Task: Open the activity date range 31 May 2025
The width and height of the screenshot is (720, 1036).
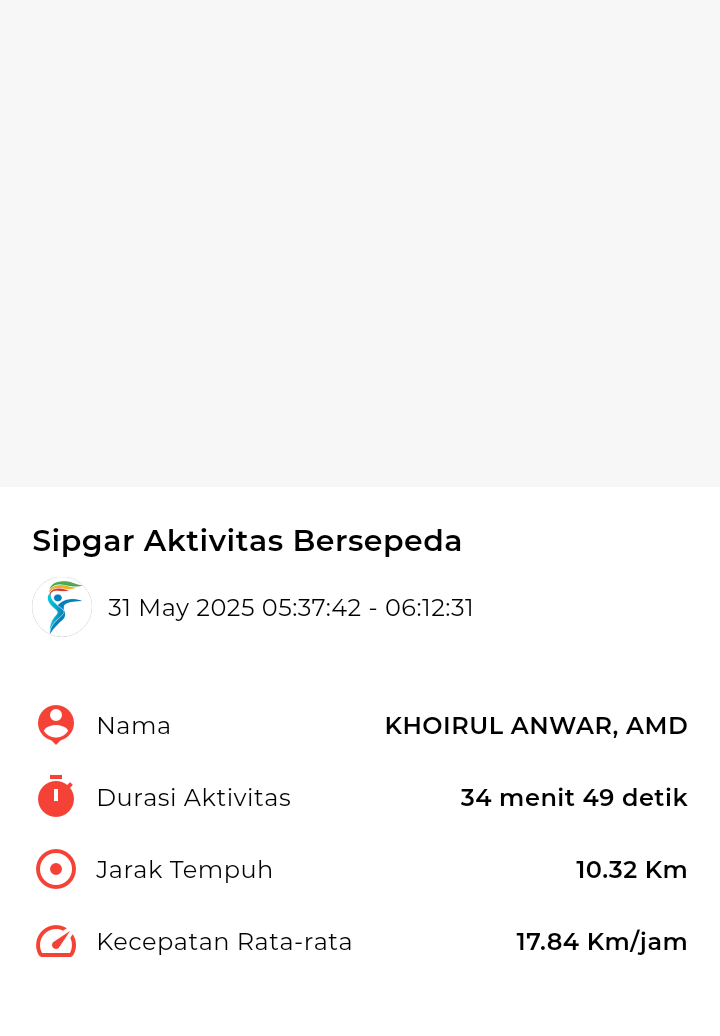Action: point(291,607)
